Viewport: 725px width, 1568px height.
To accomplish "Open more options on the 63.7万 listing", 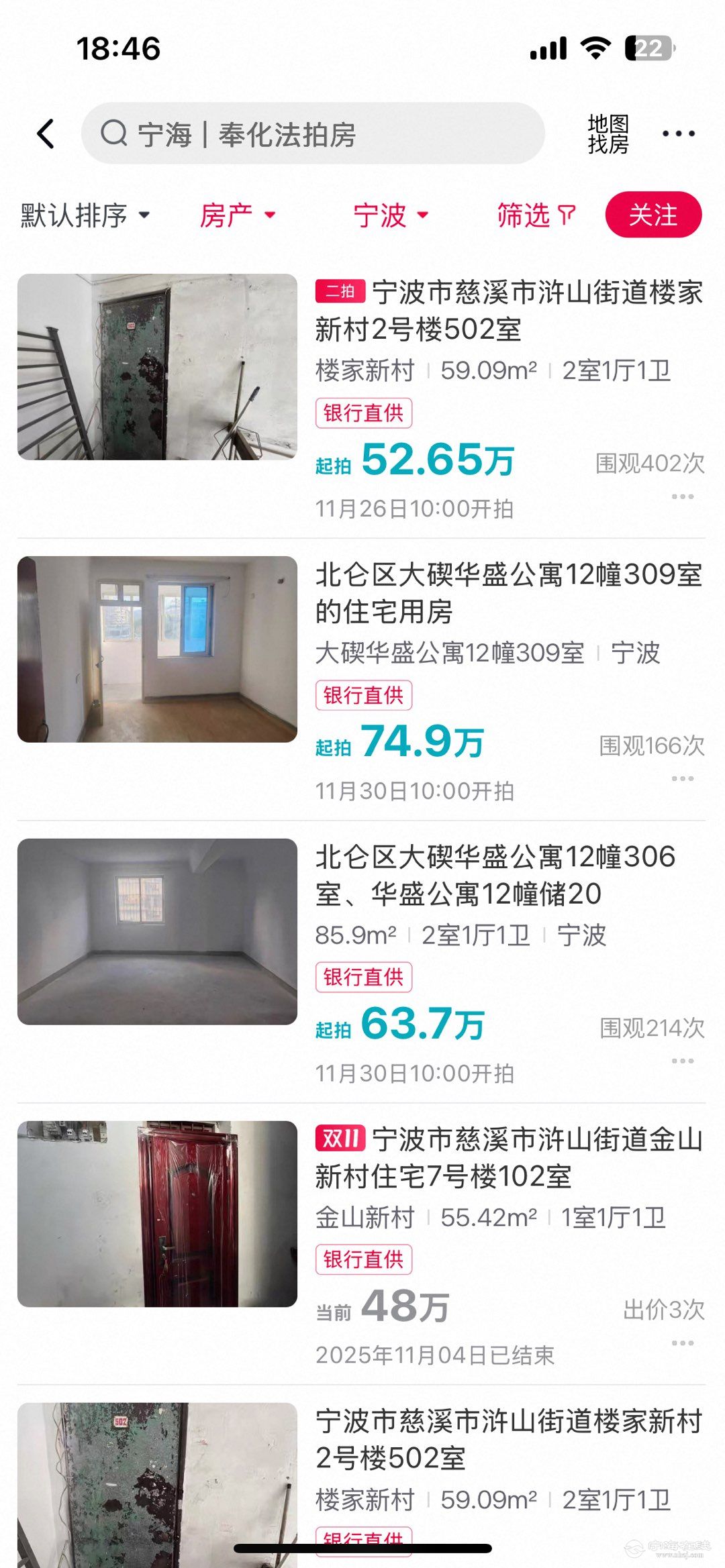I will 682,1061.
